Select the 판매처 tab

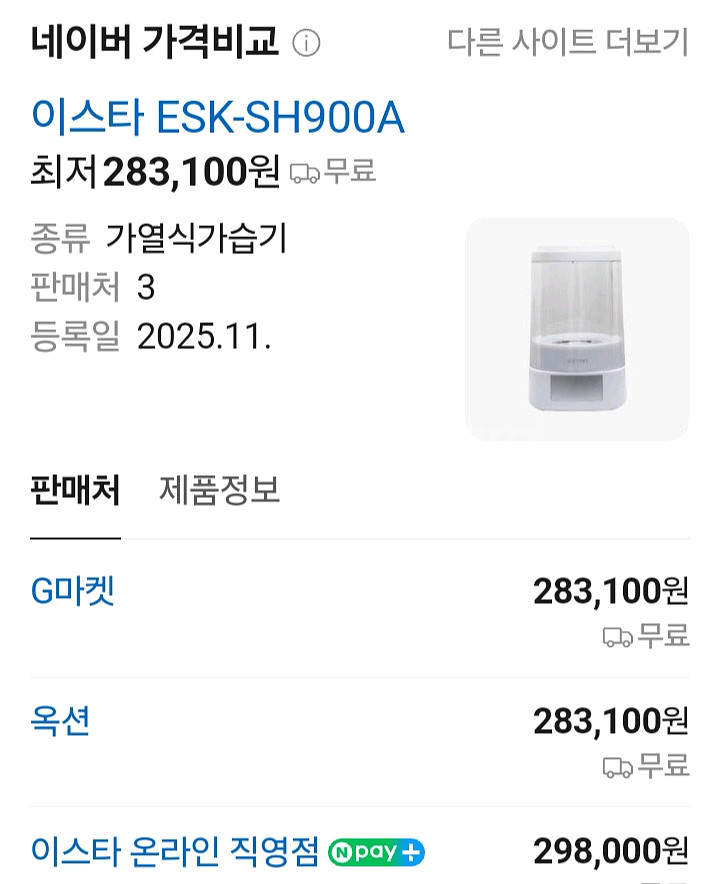[73, 491]
